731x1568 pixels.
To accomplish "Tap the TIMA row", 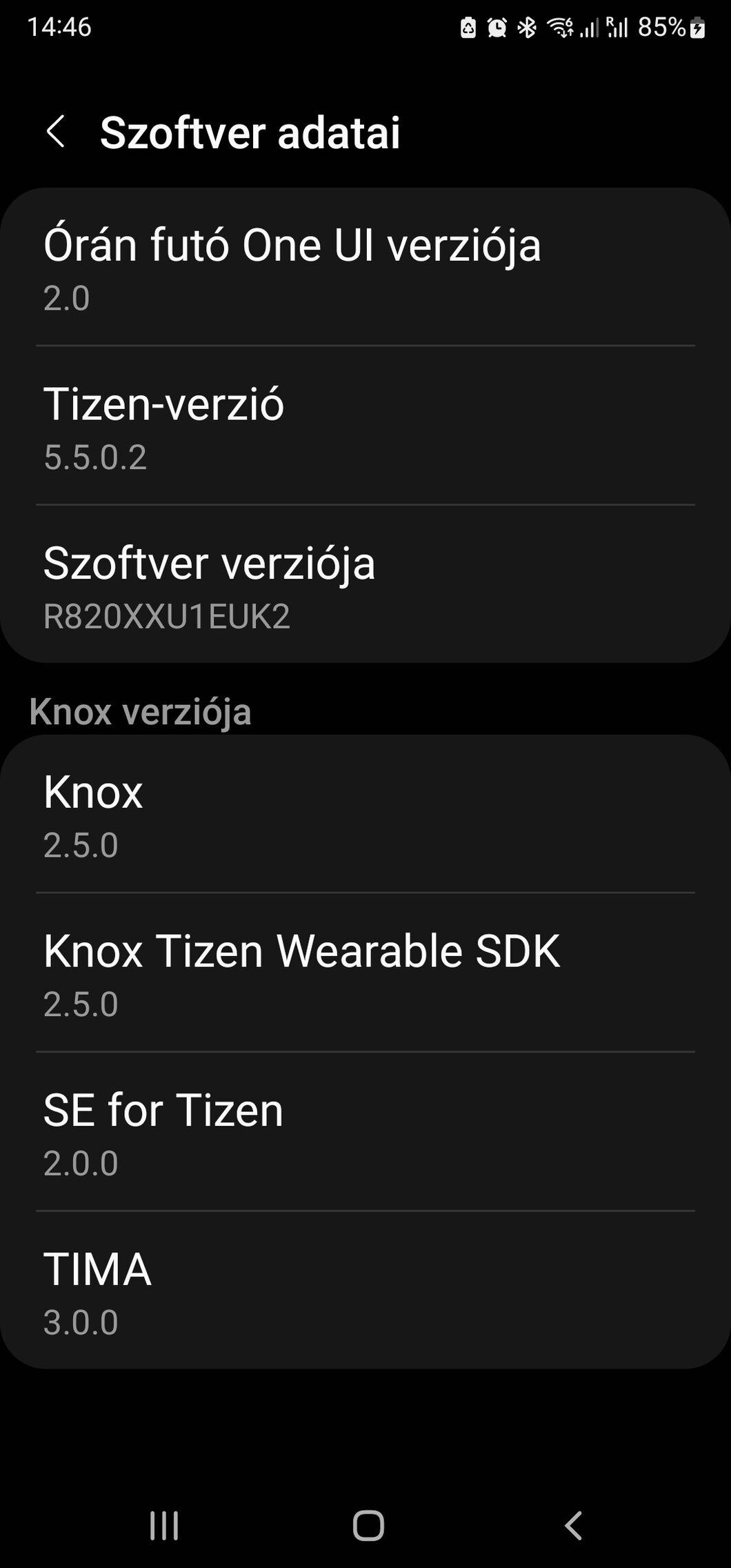I will [365, 1290].
